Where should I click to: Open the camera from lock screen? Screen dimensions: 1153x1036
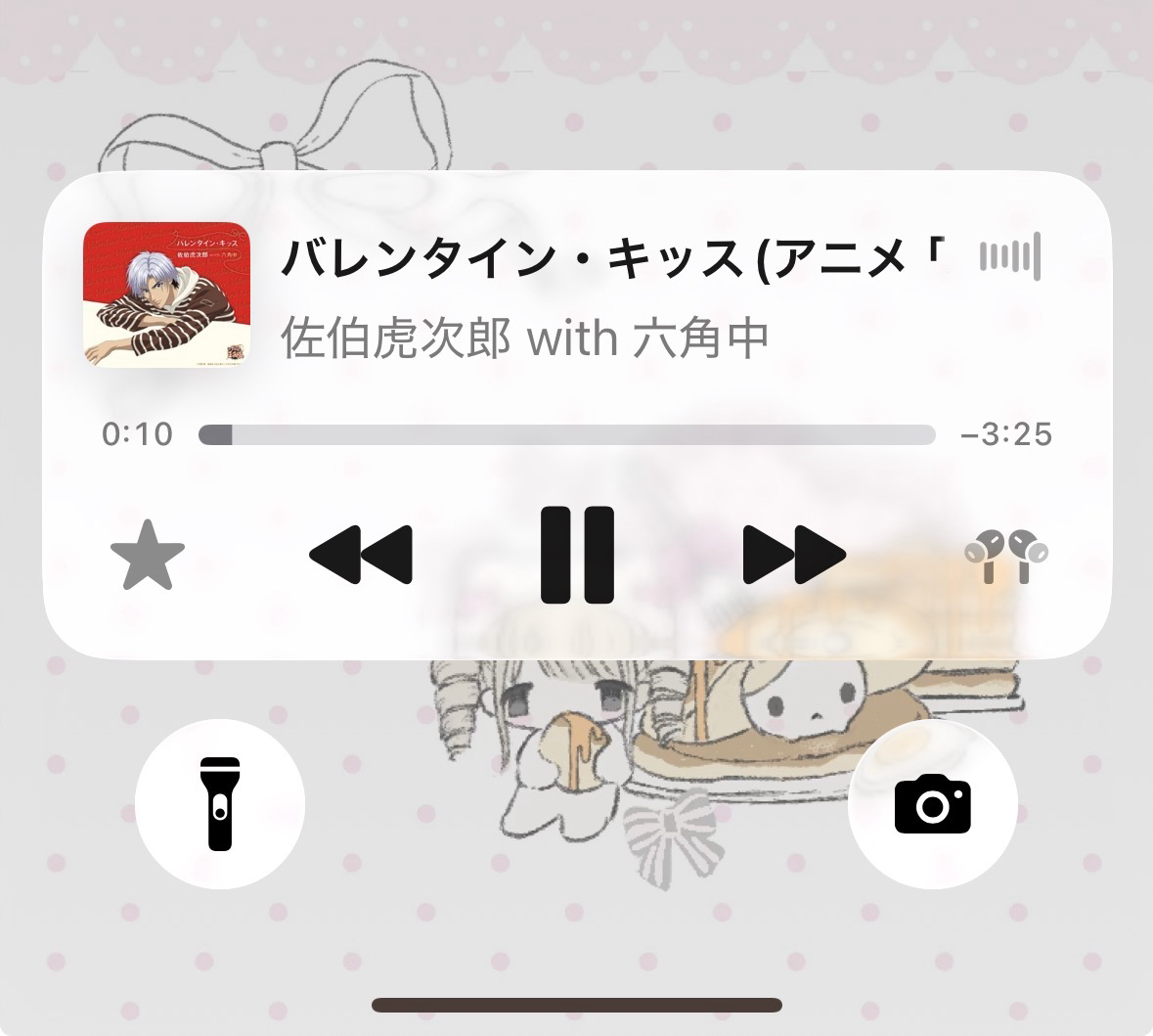932,804
